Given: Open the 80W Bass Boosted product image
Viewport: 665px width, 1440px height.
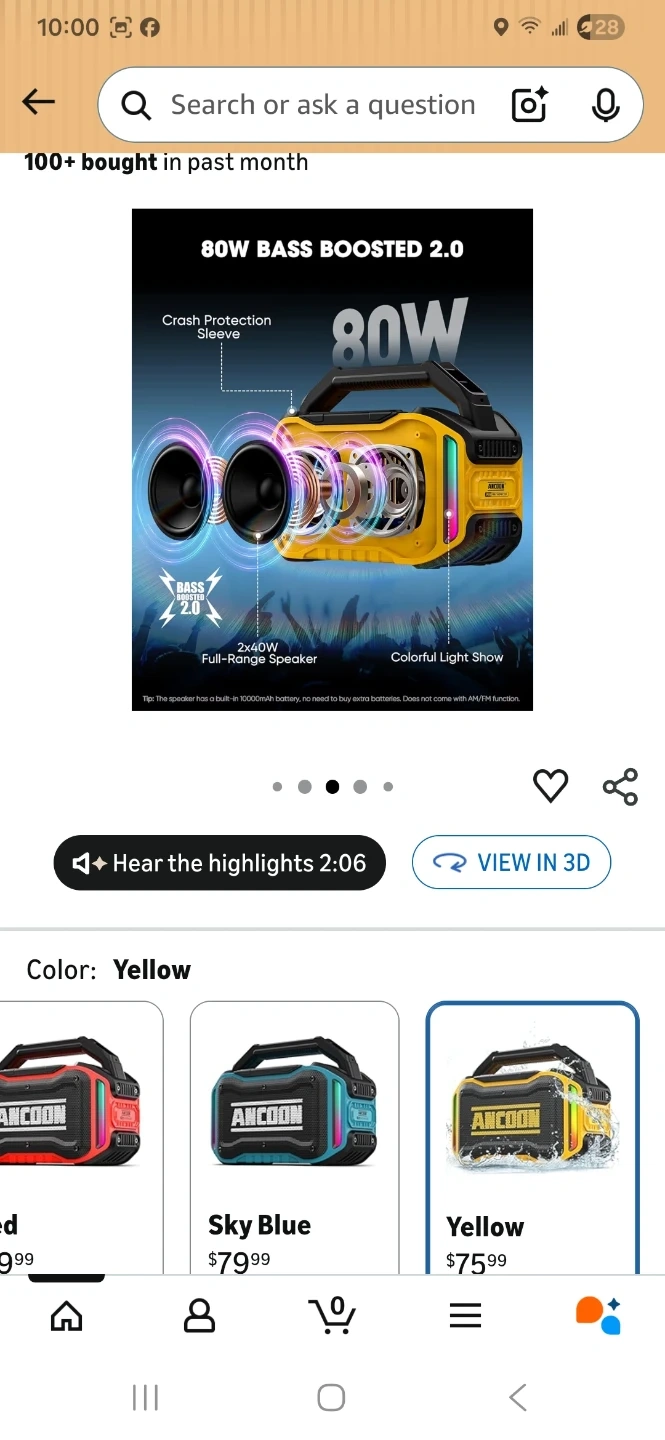Looking at the screenshot, I should coord(332,460).
